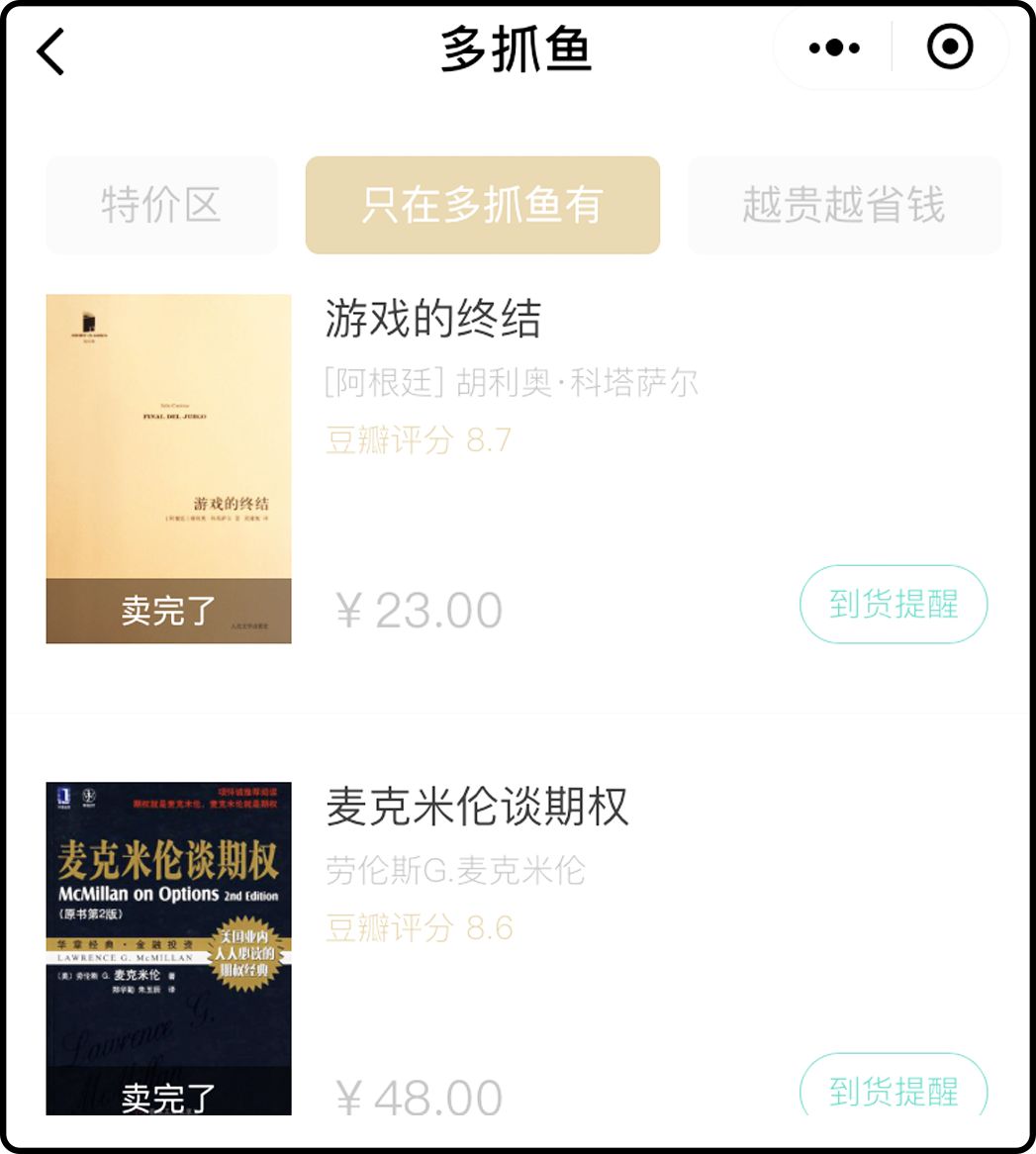
Task: Open the mini program's more options menu
Action: coord(833,48)
